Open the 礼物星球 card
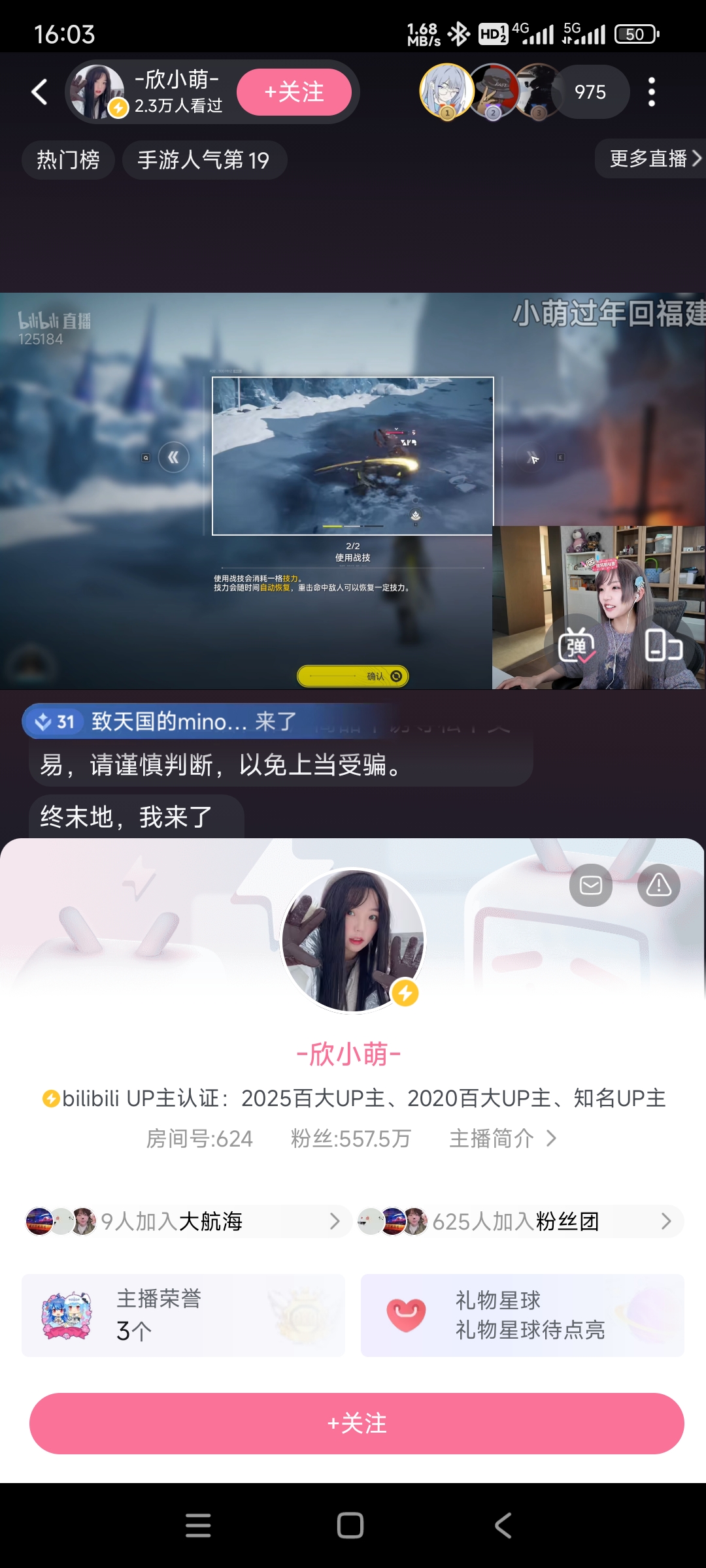 click(x=522, y=1315)
